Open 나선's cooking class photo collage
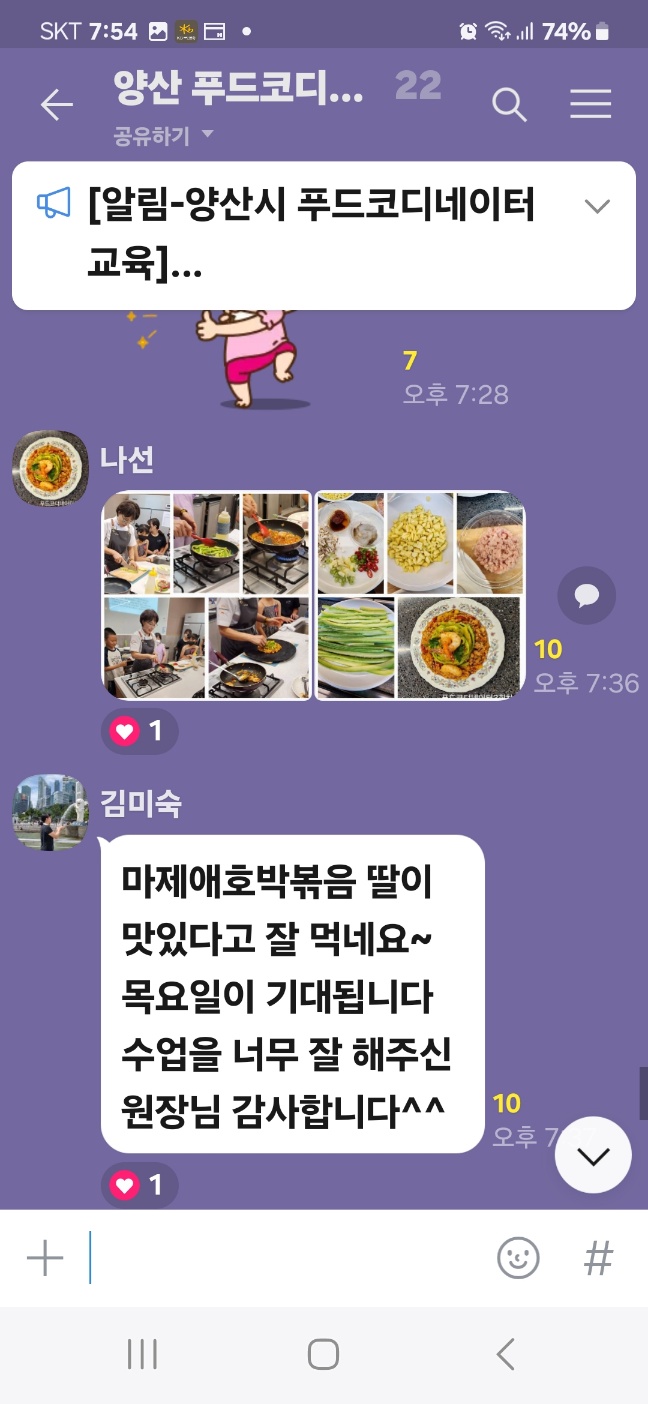This screenshot has width=648, height=1404. (207, 594)
